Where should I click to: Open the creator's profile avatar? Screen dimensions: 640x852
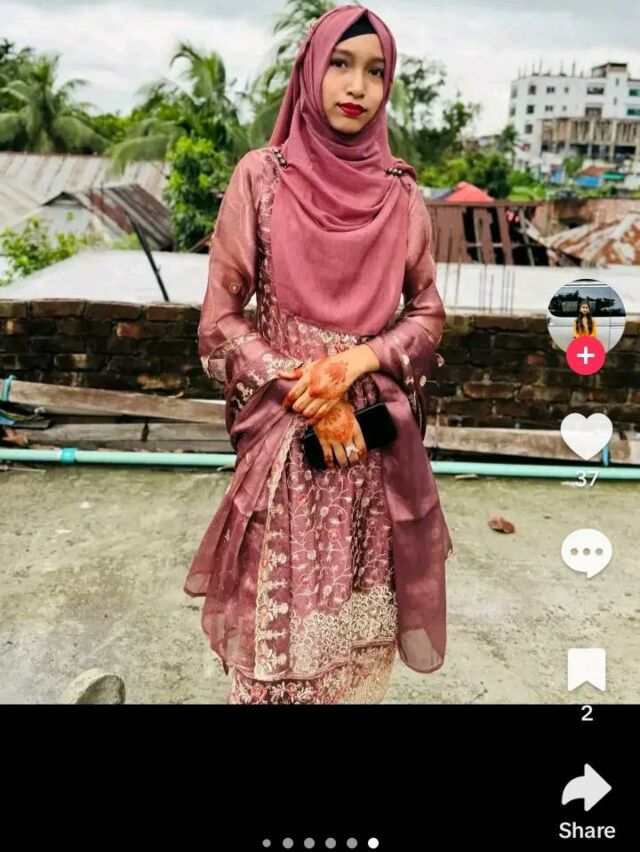pyautogui.click(x=586, y=313)
